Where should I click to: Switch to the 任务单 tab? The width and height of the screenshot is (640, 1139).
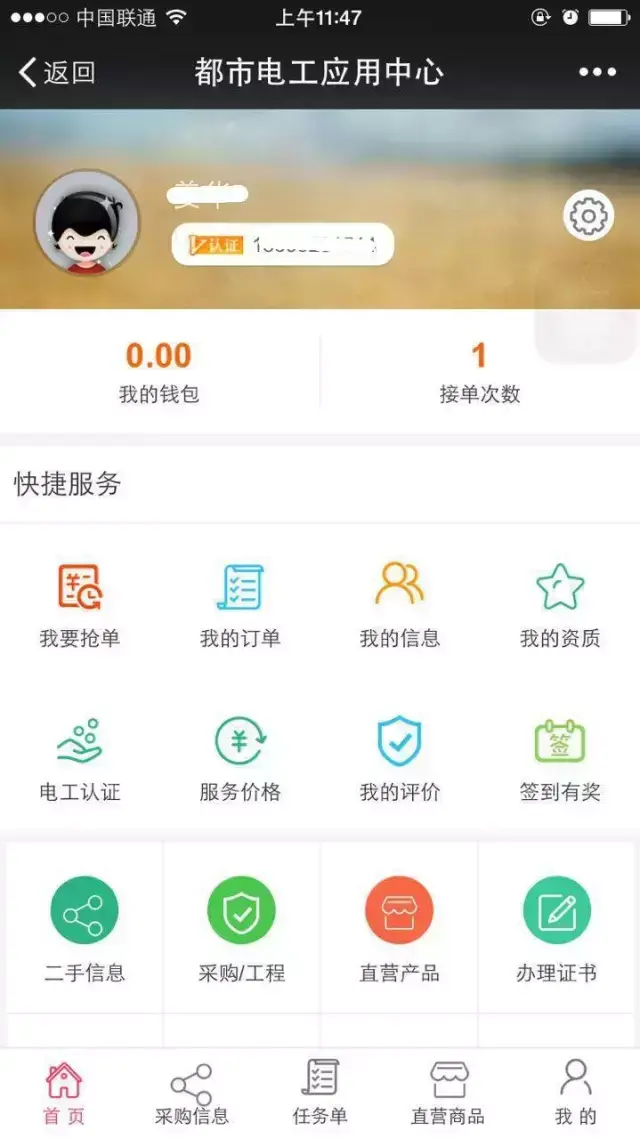pos(320,1094)
